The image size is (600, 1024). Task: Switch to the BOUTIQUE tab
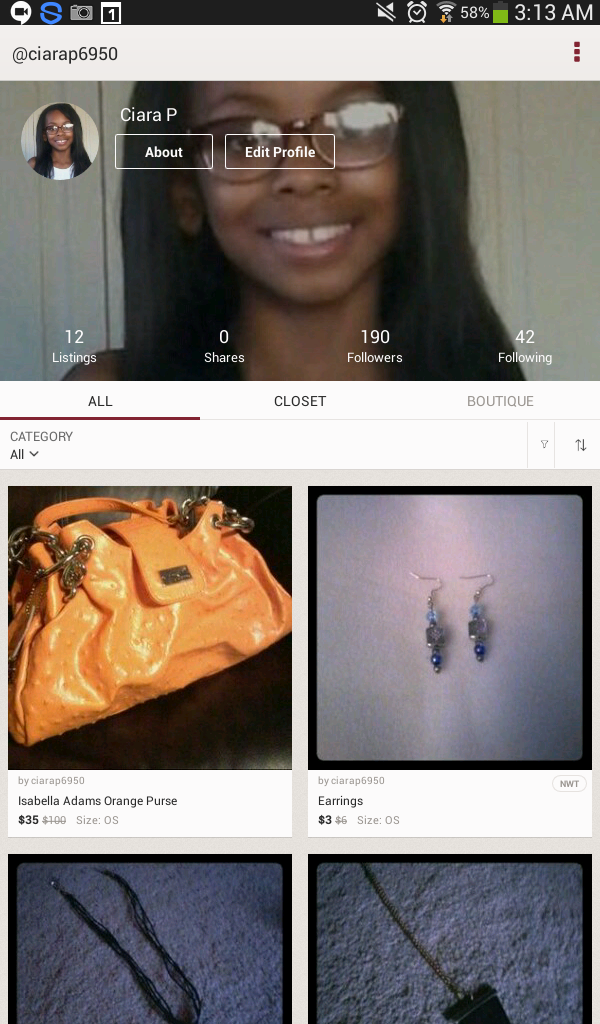coord(500,401)
